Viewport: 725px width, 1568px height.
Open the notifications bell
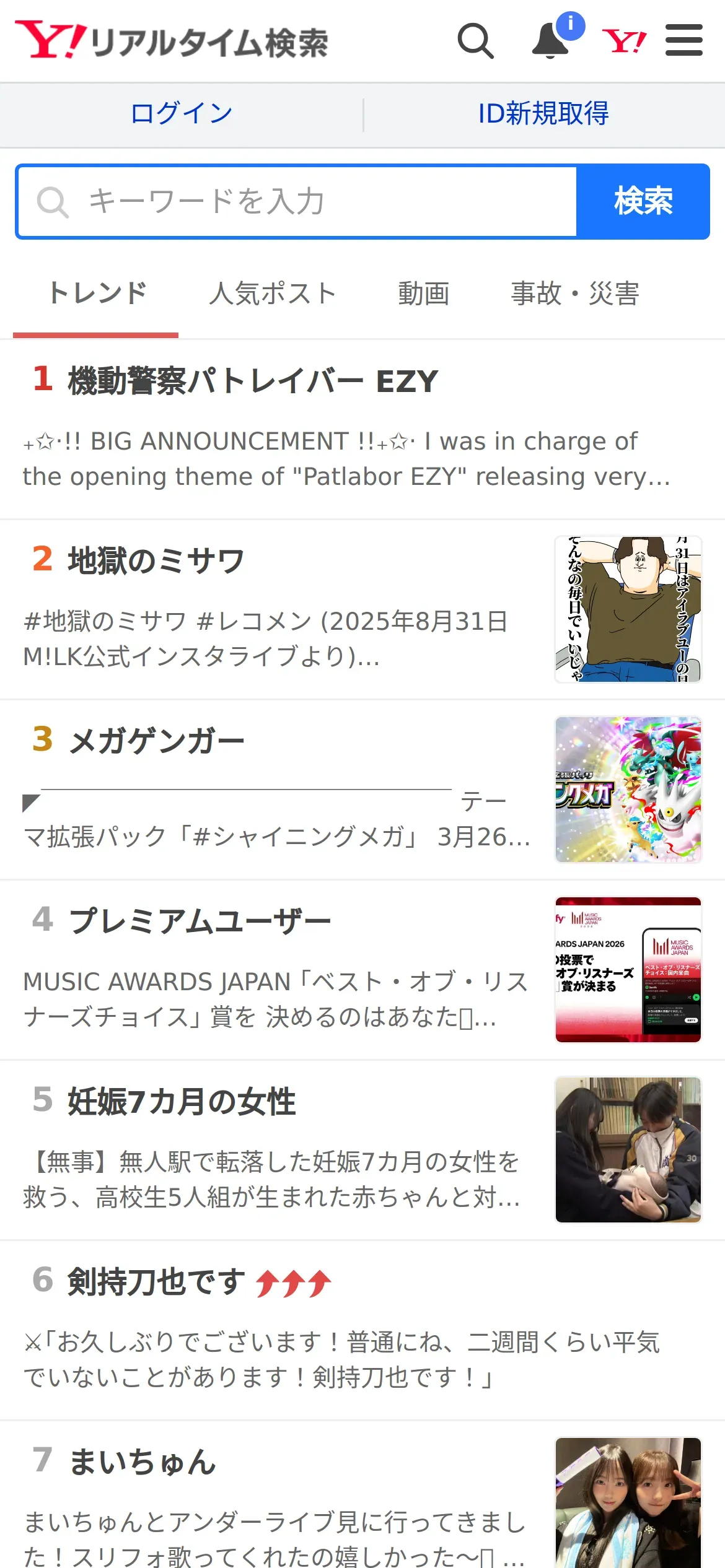point(551,41)
